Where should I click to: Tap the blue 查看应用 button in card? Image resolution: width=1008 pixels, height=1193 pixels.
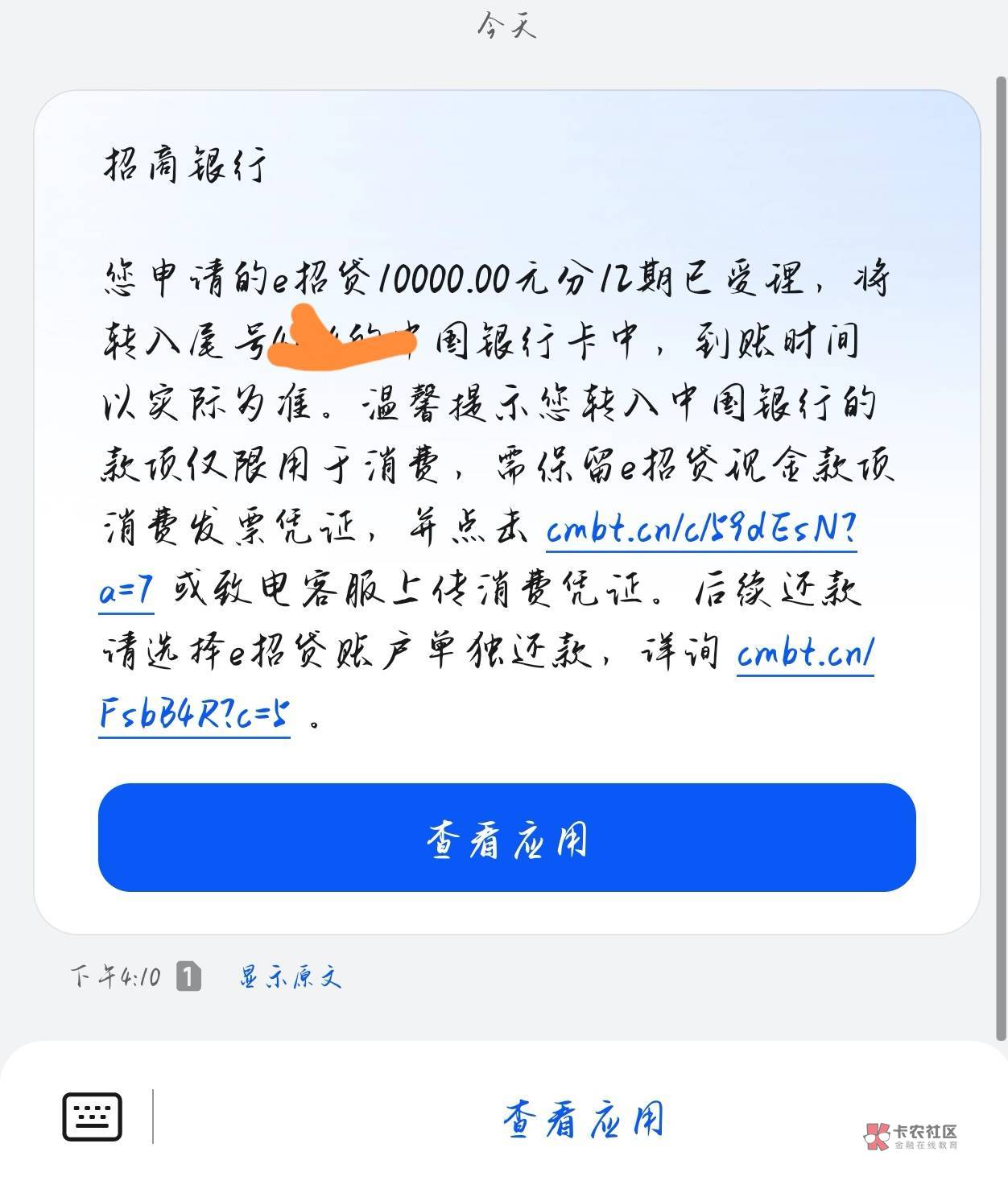click(506, 837)
